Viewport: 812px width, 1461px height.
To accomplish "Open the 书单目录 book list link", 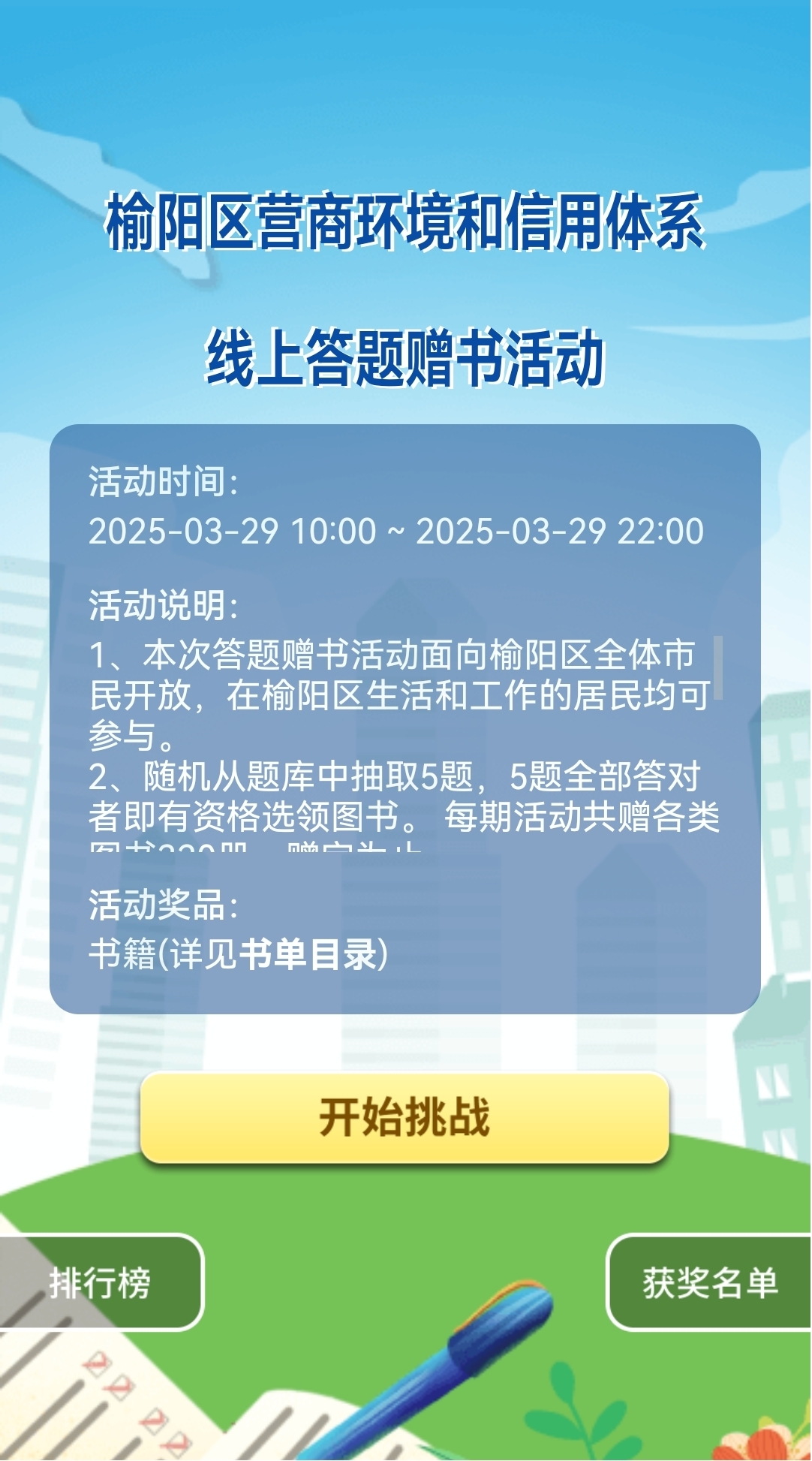I will [x=308, y=954].
